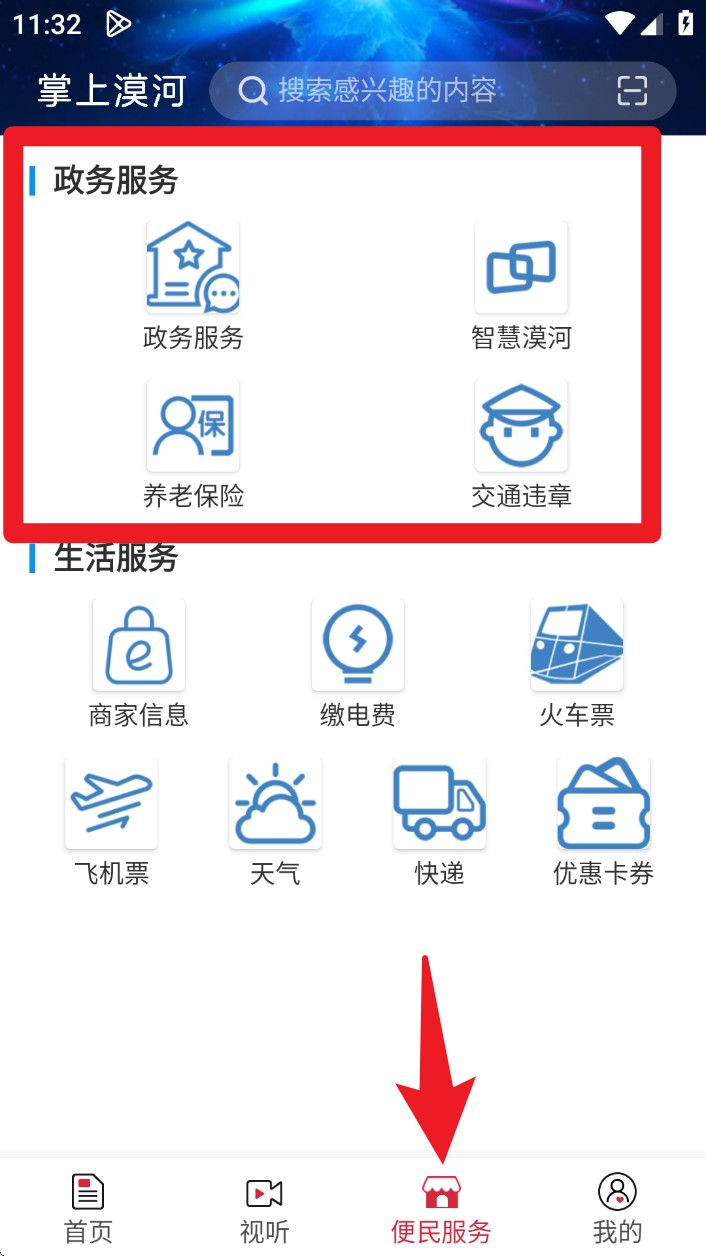The image size is (706, 1256).
Task: Tap the search box for interesting content
Action: point(442,91)
